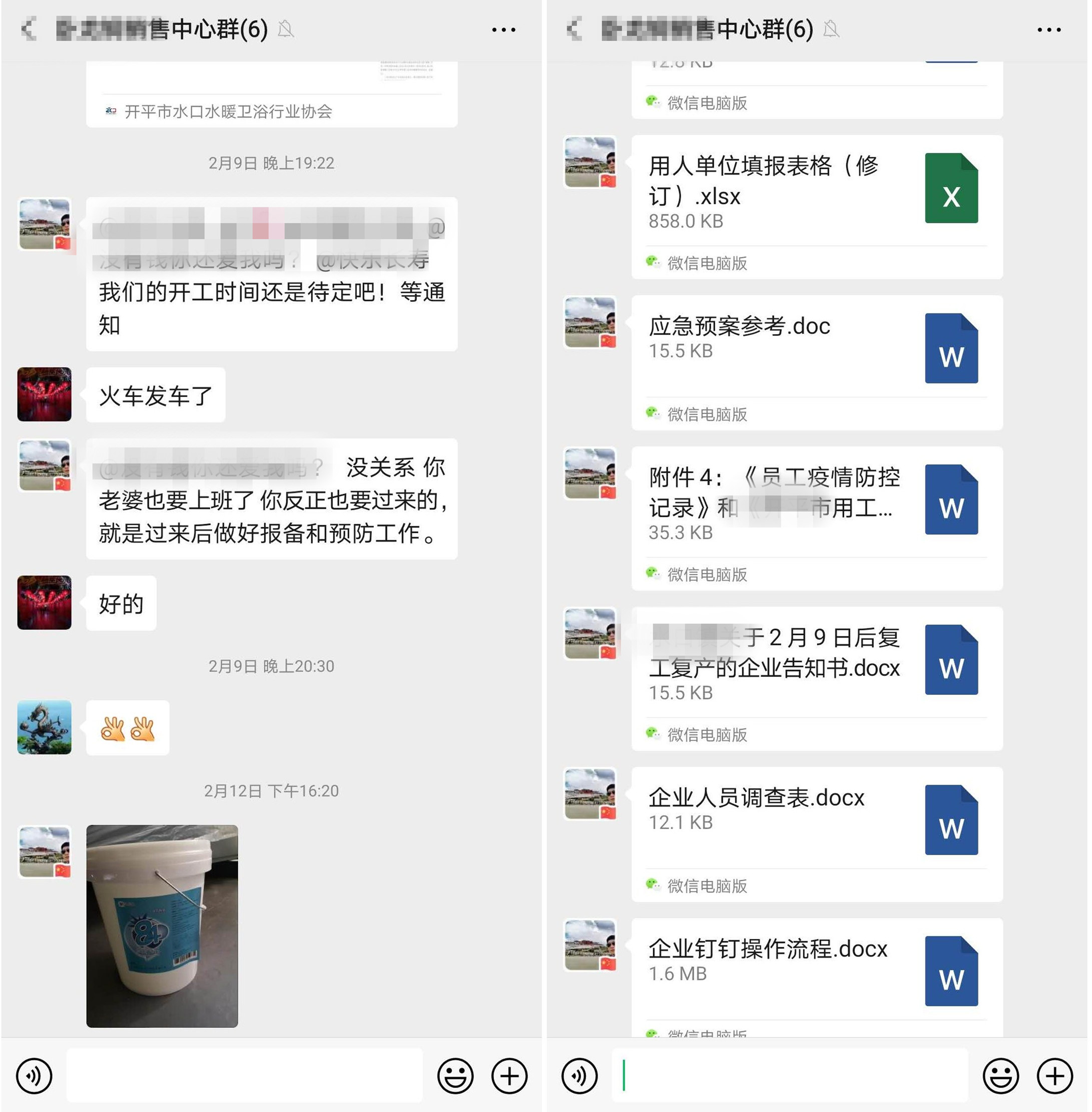Switch to voice input in the file-list chat pane
The image size is (1092, 1112).
click(579, 1076)
